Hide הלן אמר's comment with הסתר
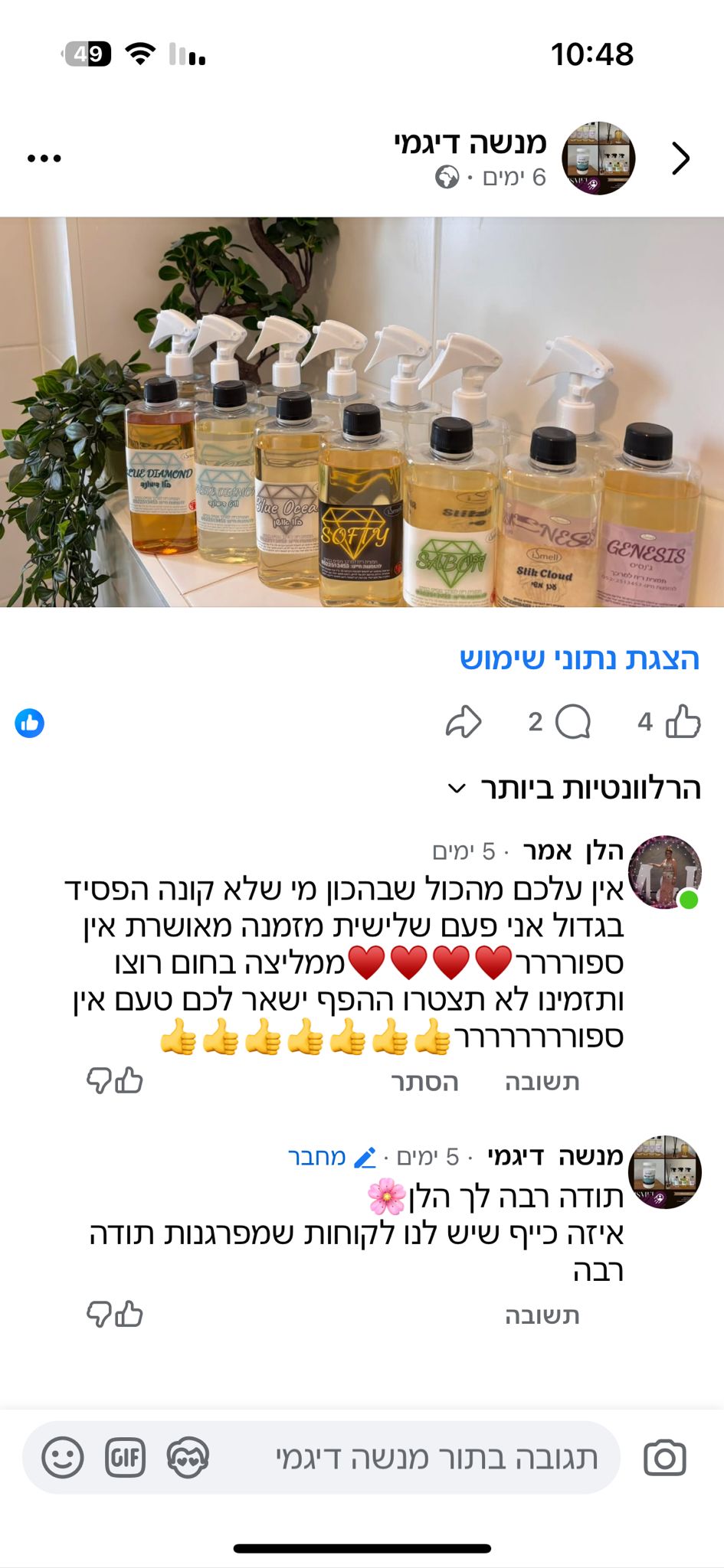Screen dimensions: 724x1568 click(x=424, y=1081)
